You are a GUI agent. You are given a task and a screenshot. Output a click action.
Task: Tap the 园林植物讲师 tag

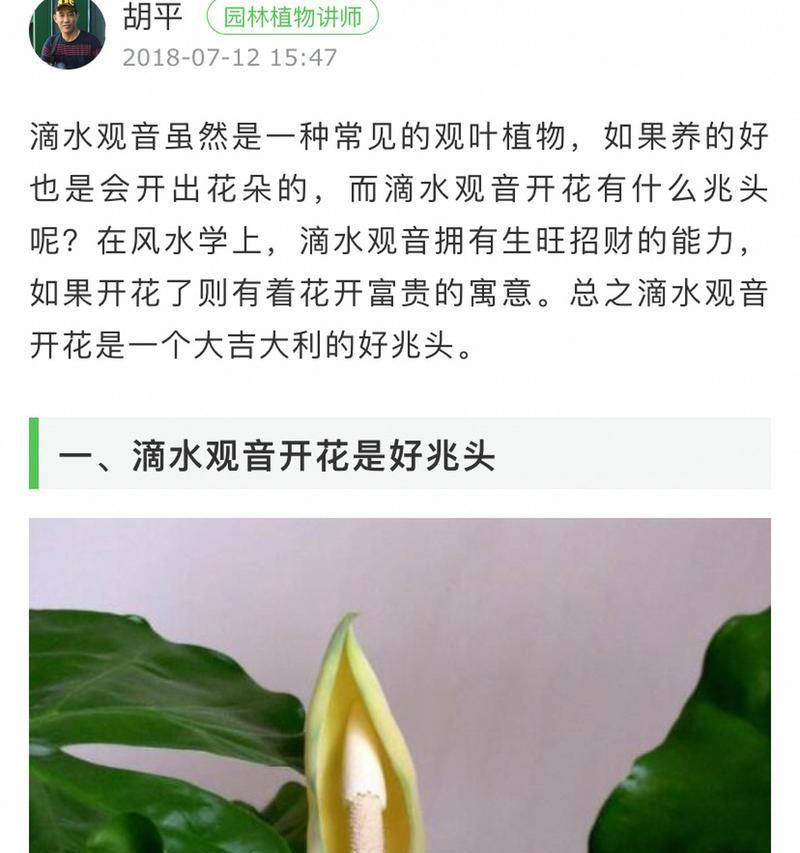tap(292, 17)
